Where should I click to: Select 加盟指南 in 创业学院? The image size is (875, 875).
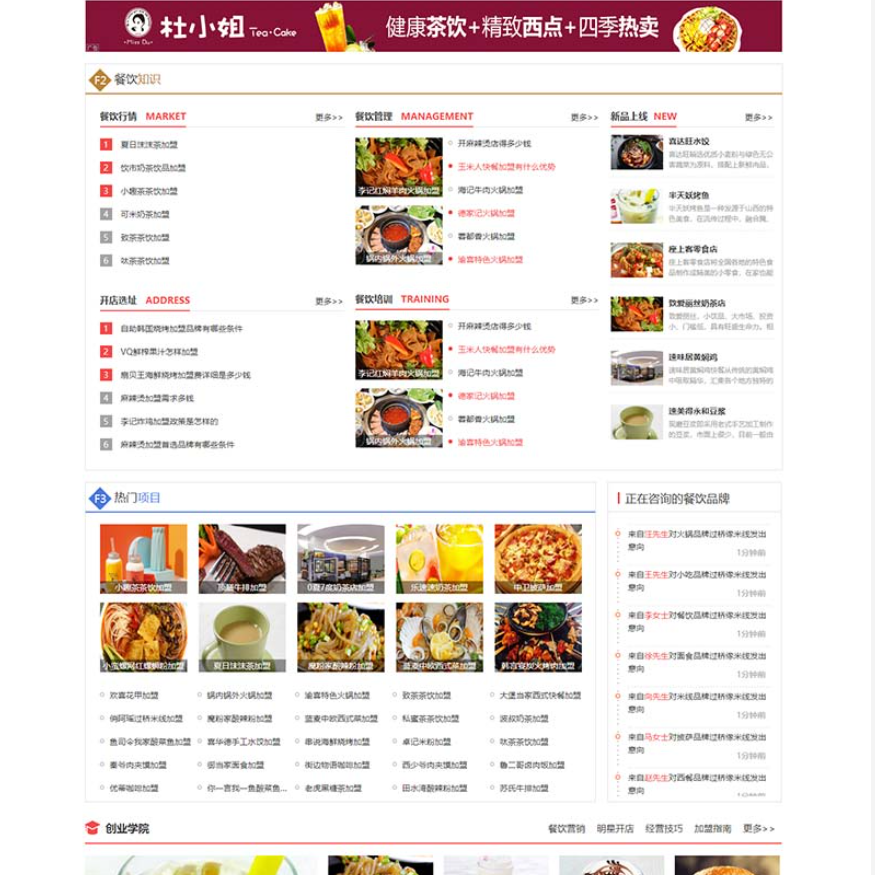[712, 829]
